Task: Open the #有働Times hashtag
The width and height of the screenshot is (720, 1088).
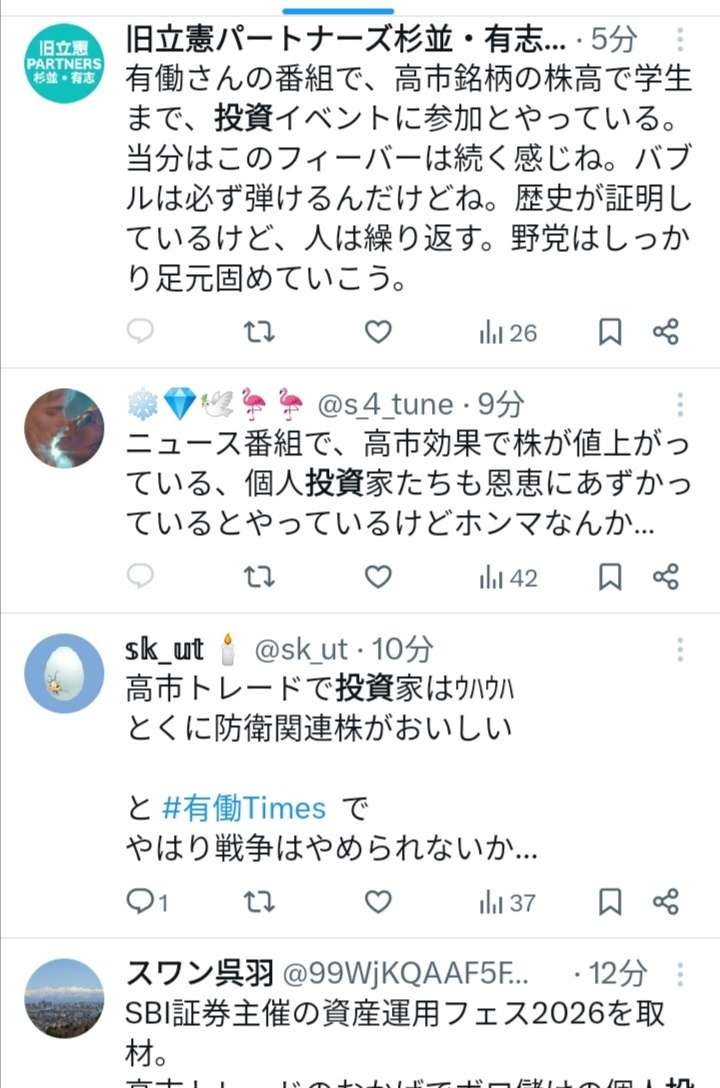Action: coord(243,807)
